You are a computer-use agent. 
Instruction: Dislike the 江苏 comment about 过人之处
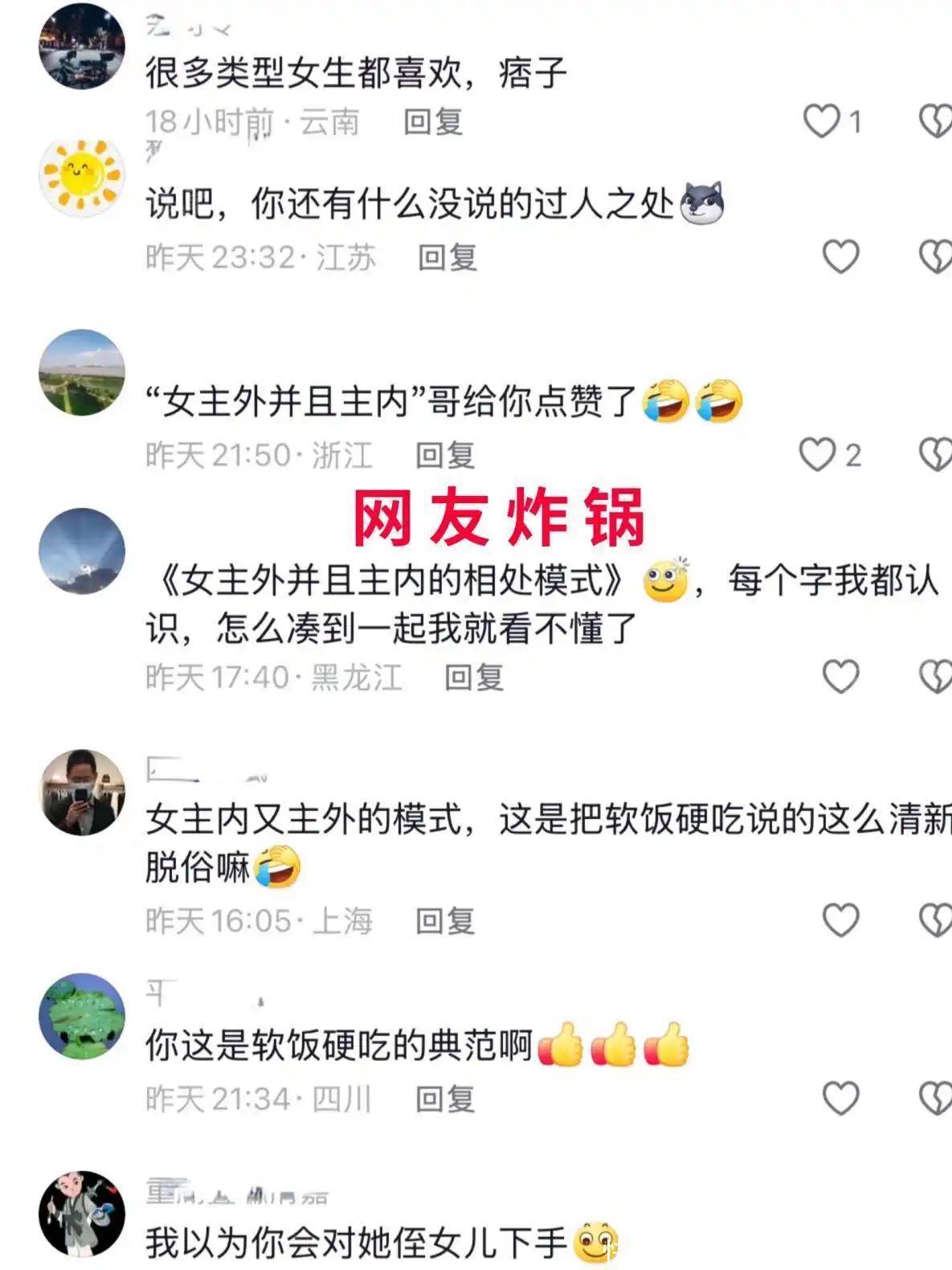click(935, 257)
